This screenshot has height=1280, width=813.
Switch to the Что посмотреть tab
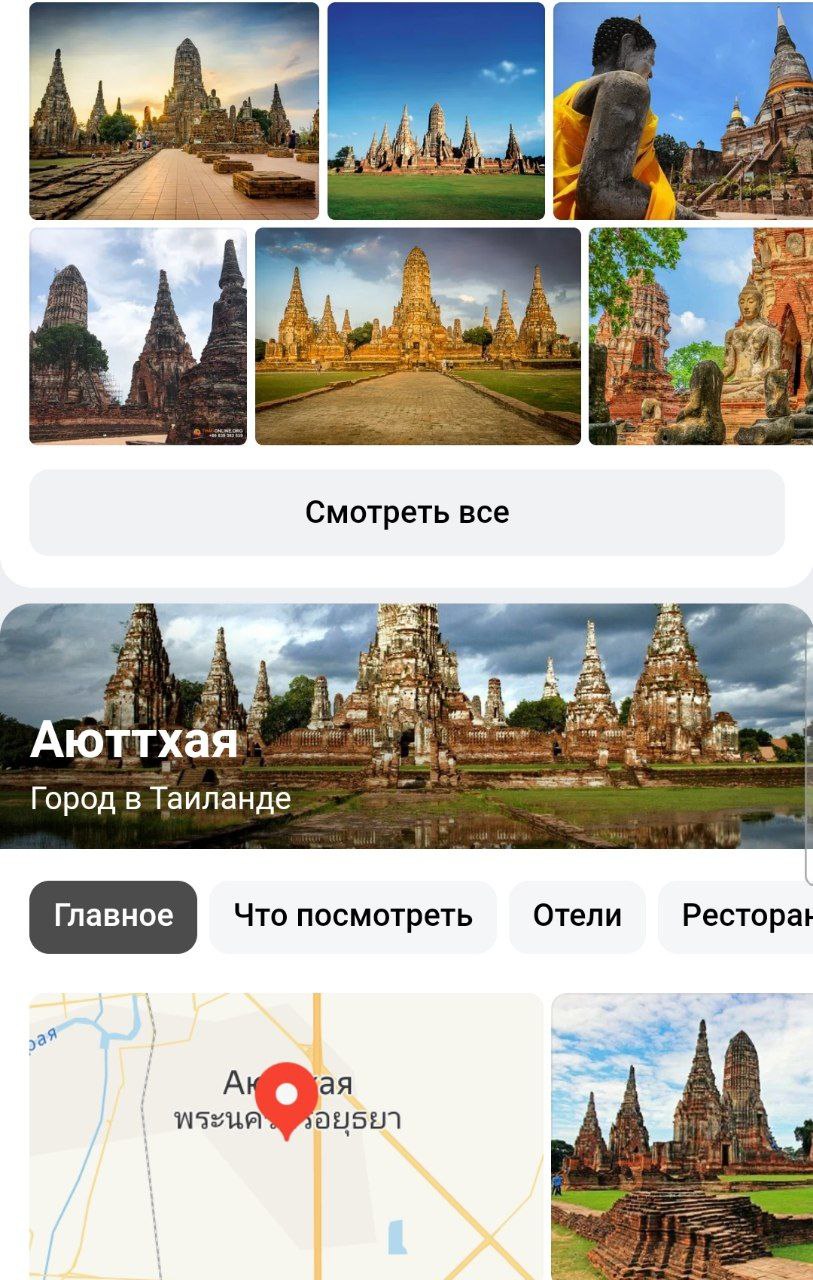[352, 916]
